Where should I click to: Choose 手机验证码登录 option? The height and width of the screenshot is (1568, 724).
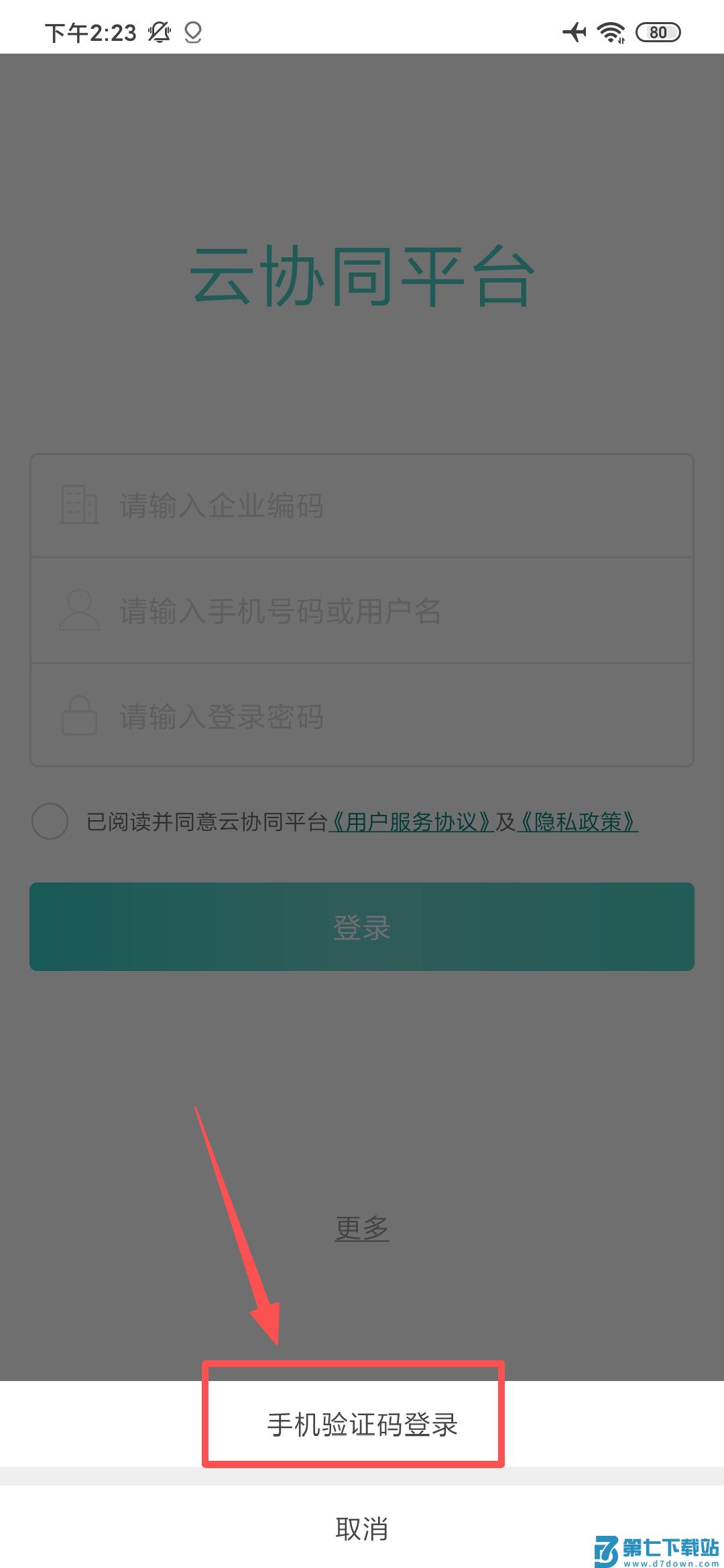coord(362,1425)
